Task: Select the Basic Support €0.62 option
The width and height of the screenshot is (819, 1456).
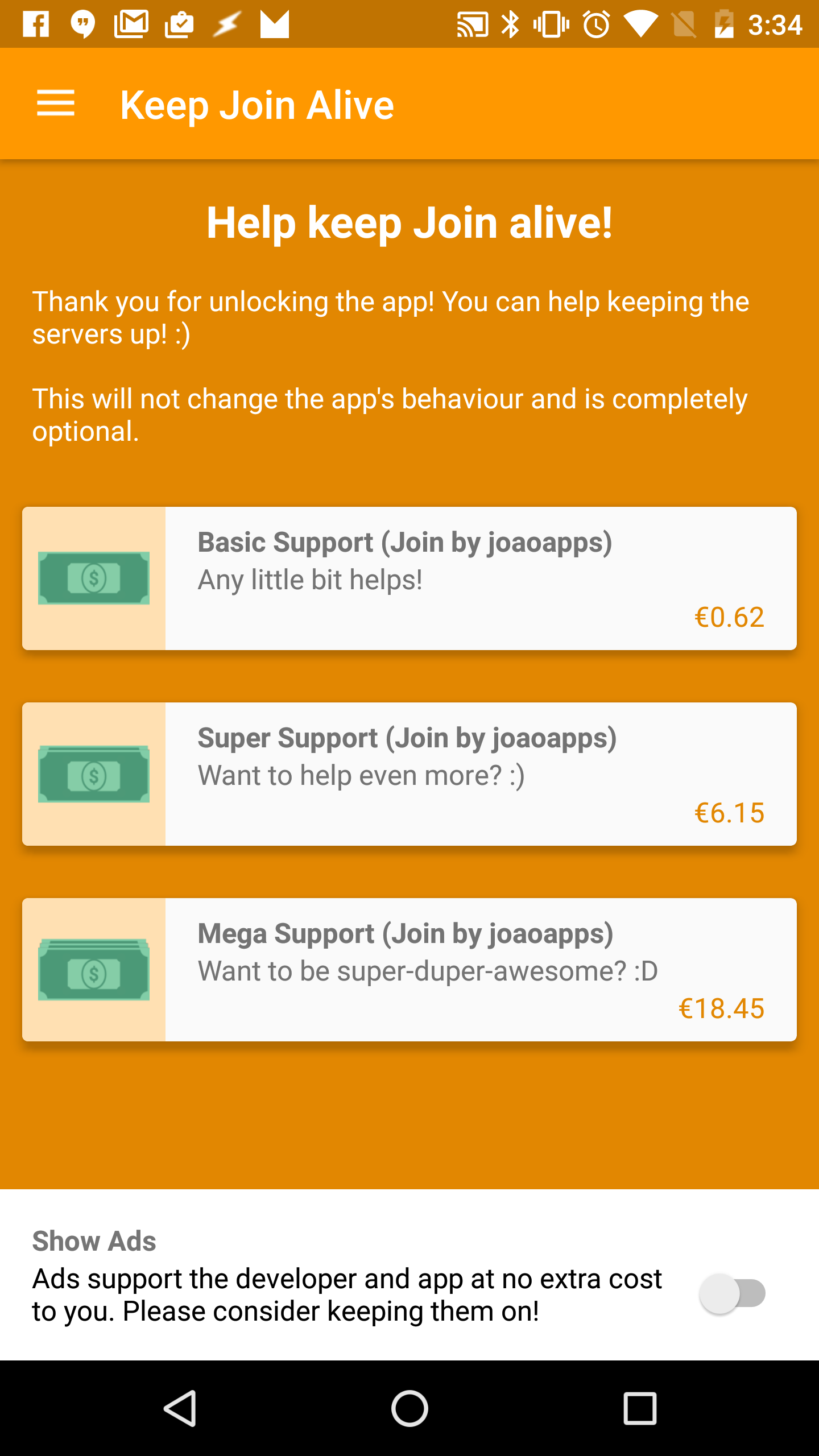Action: click(409, 578)
